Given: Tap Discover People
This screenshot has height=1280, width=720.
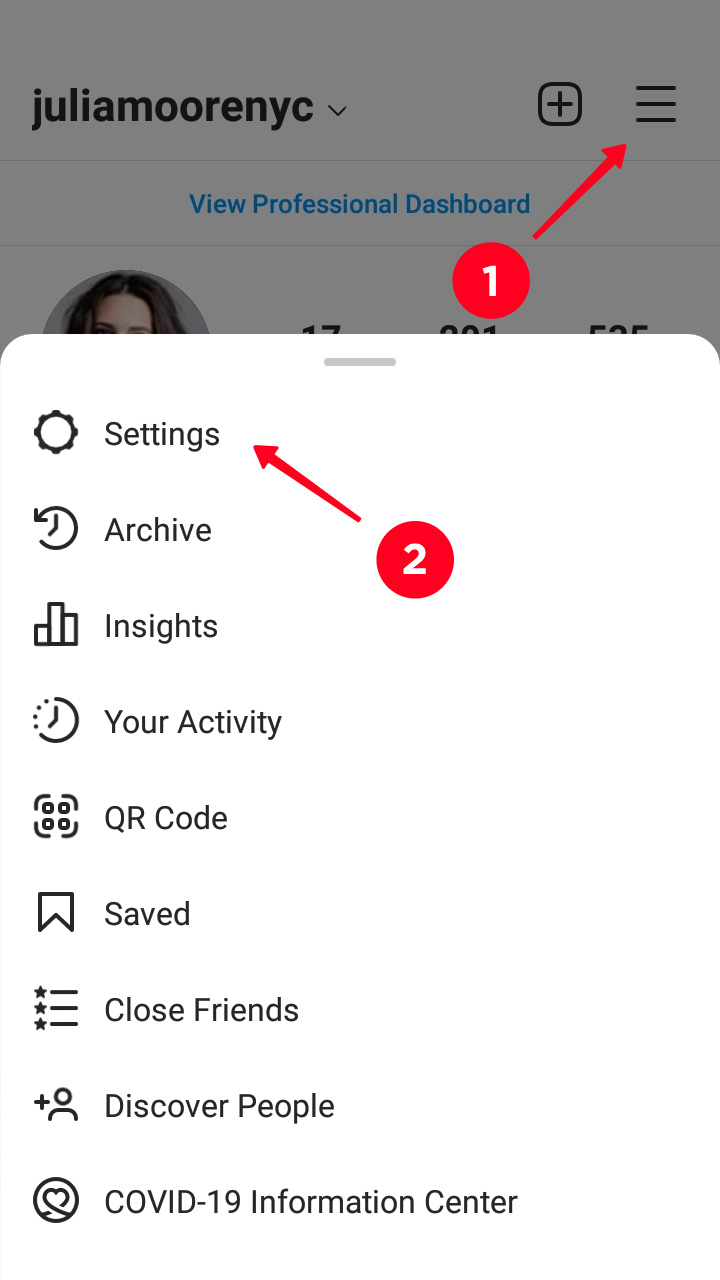Looking at the screenshot, I should click(219, 1106).
